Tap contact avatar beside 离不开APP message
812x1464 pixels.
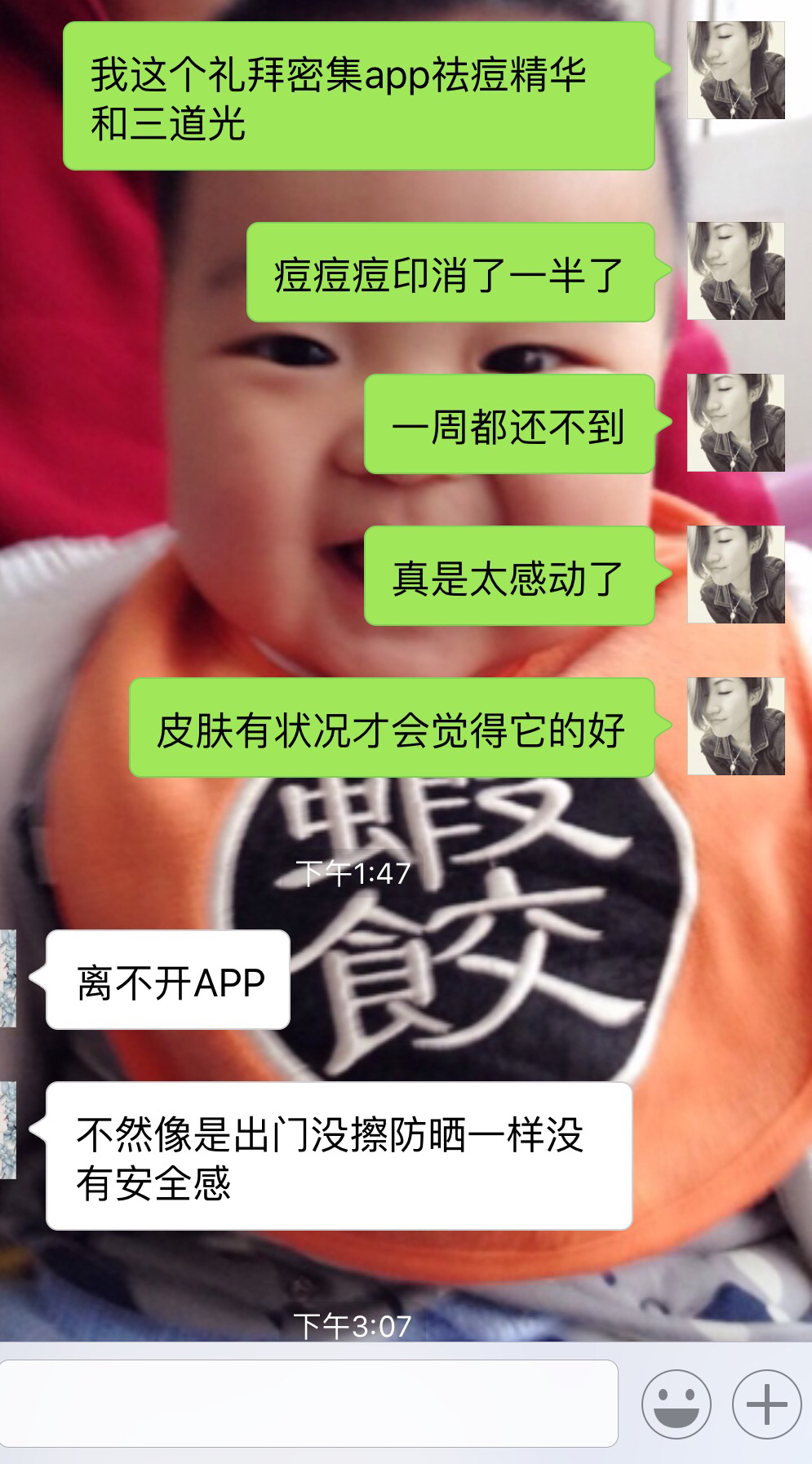pyautogui.click(x=7, y=978)
